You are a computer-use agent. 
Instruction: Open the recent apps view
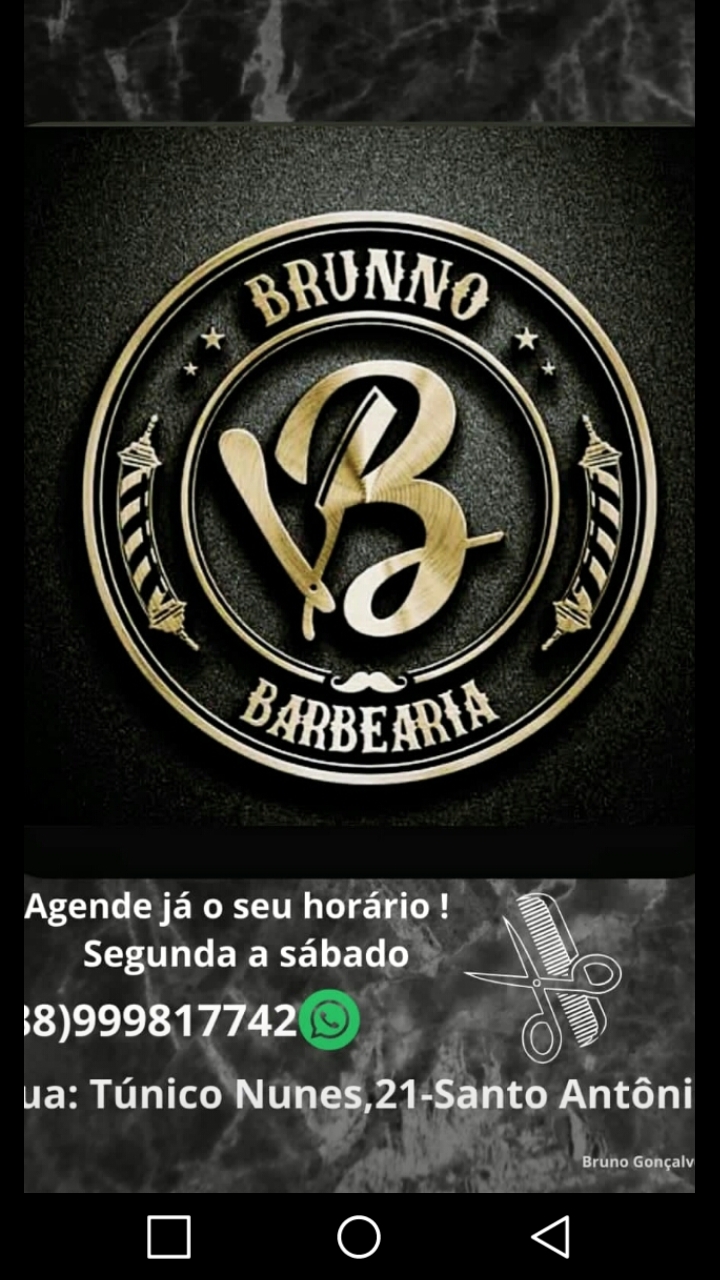[x=169, y=1237]
